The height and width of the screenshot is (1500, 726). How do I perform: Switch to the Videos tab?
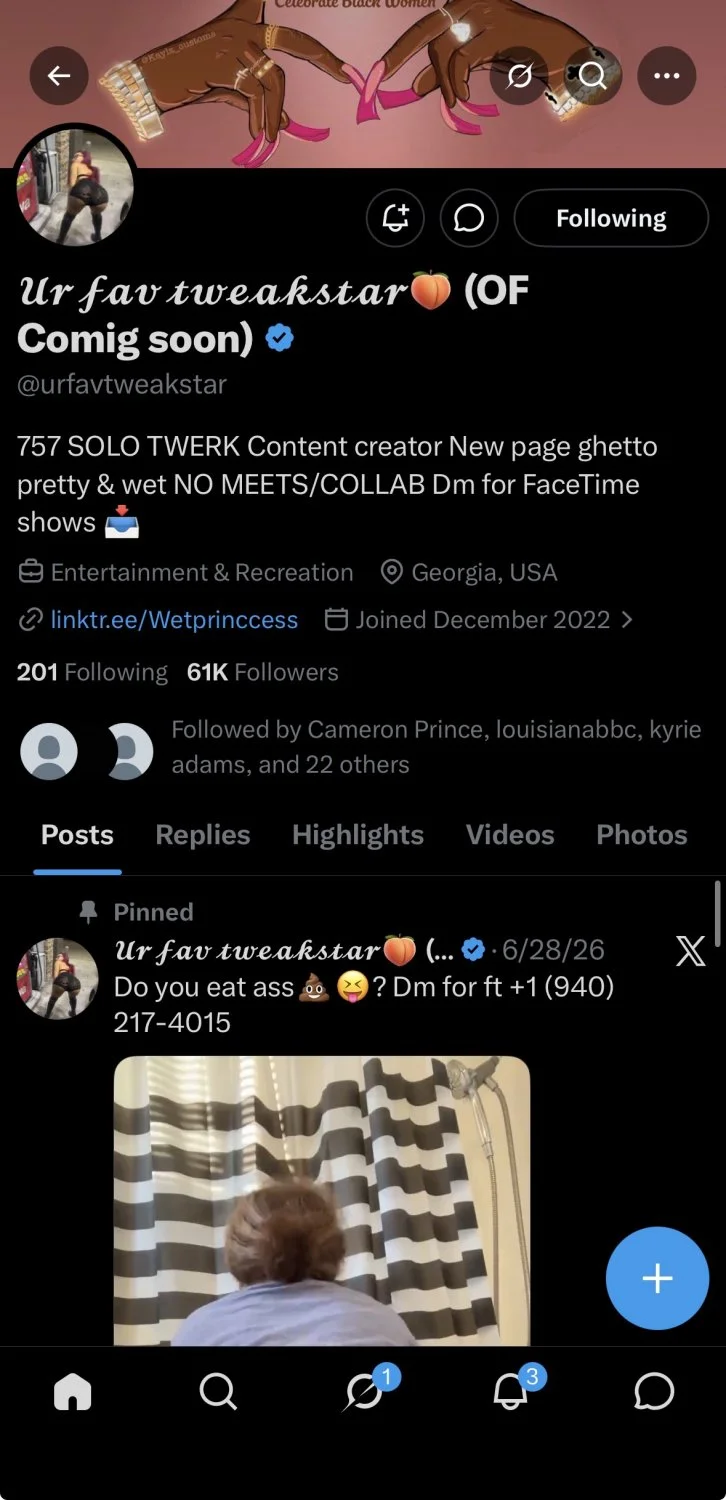point(510,835)
